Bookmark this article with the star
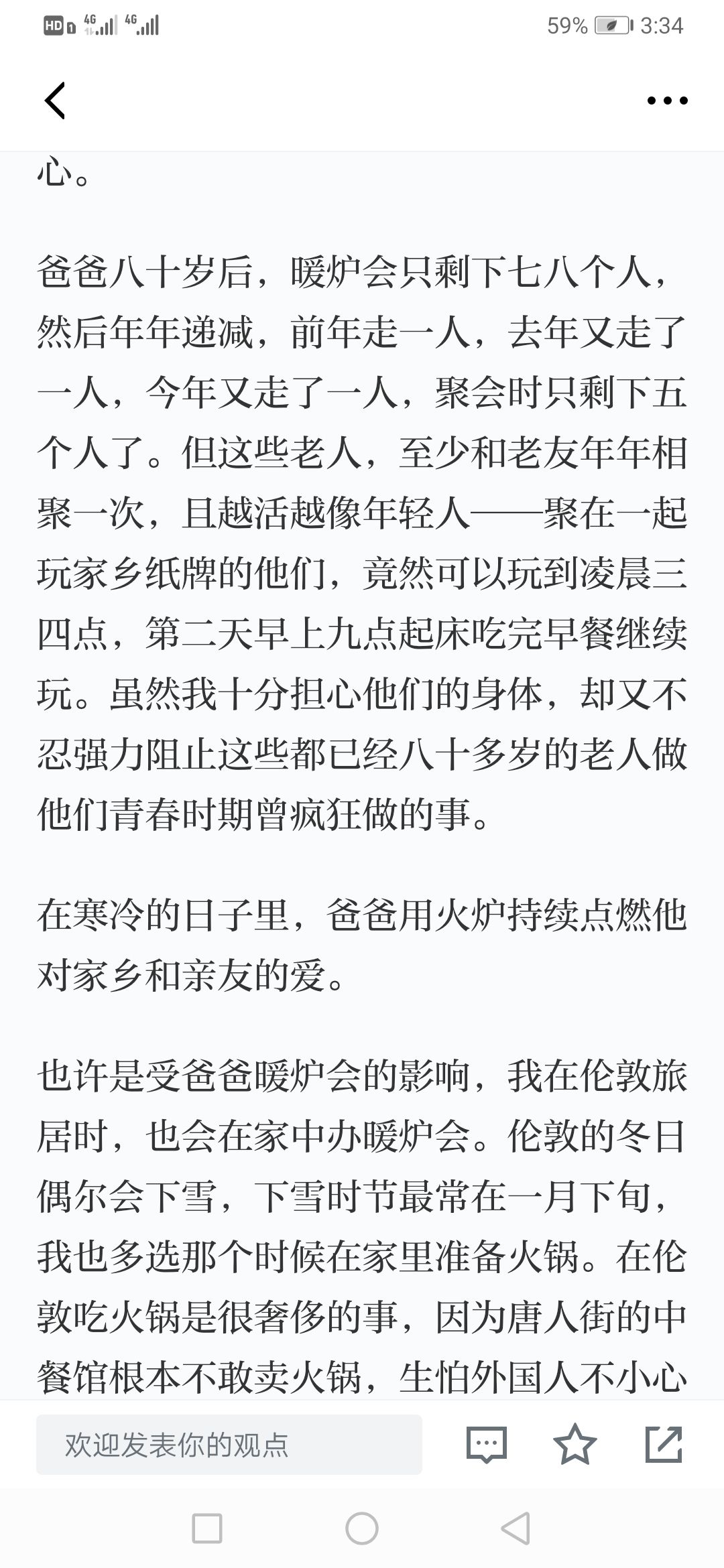The image size is (724, 1568). (x=575, y=1444)
